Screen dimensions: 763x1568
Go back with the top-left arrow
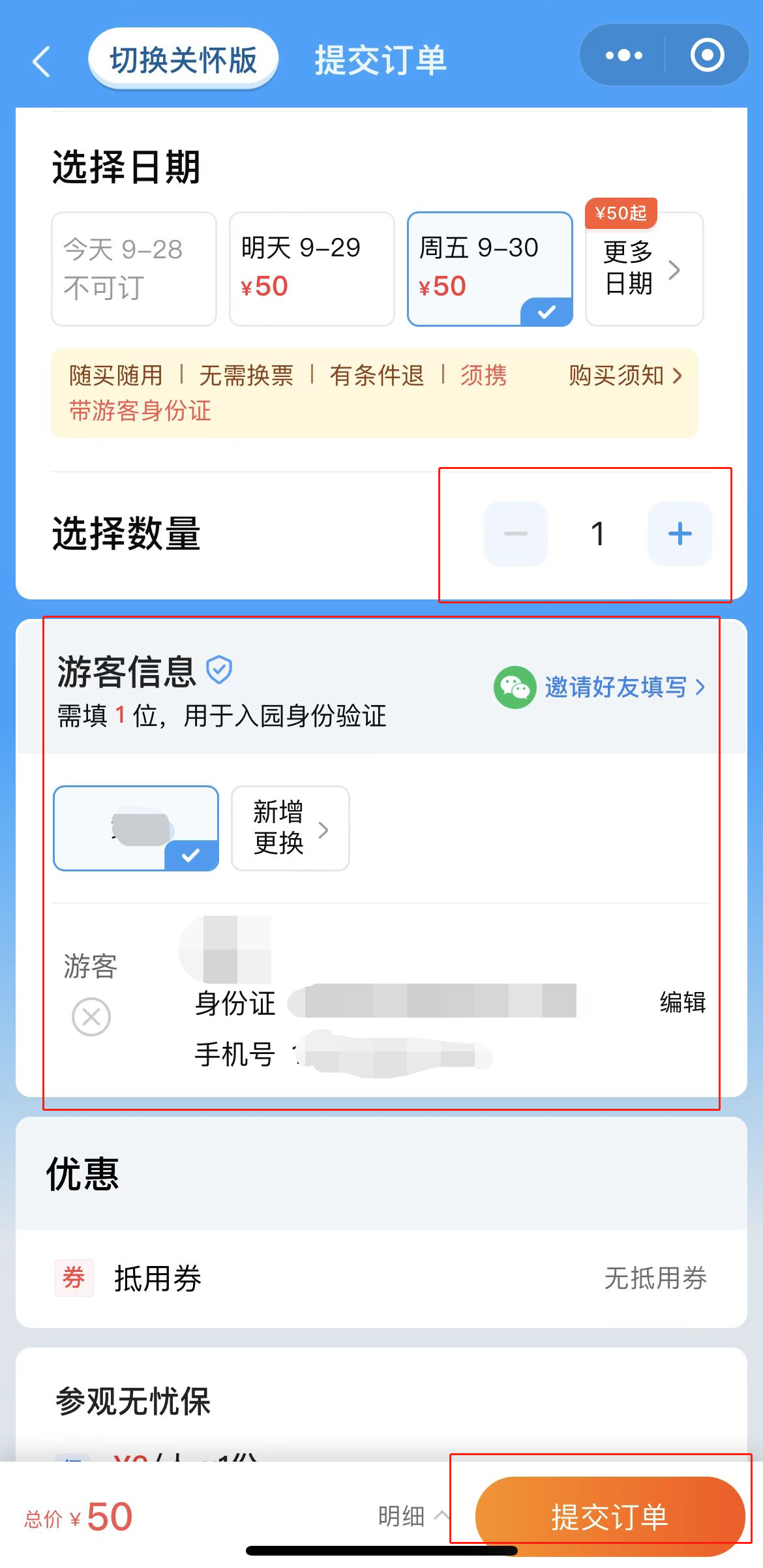41,61
